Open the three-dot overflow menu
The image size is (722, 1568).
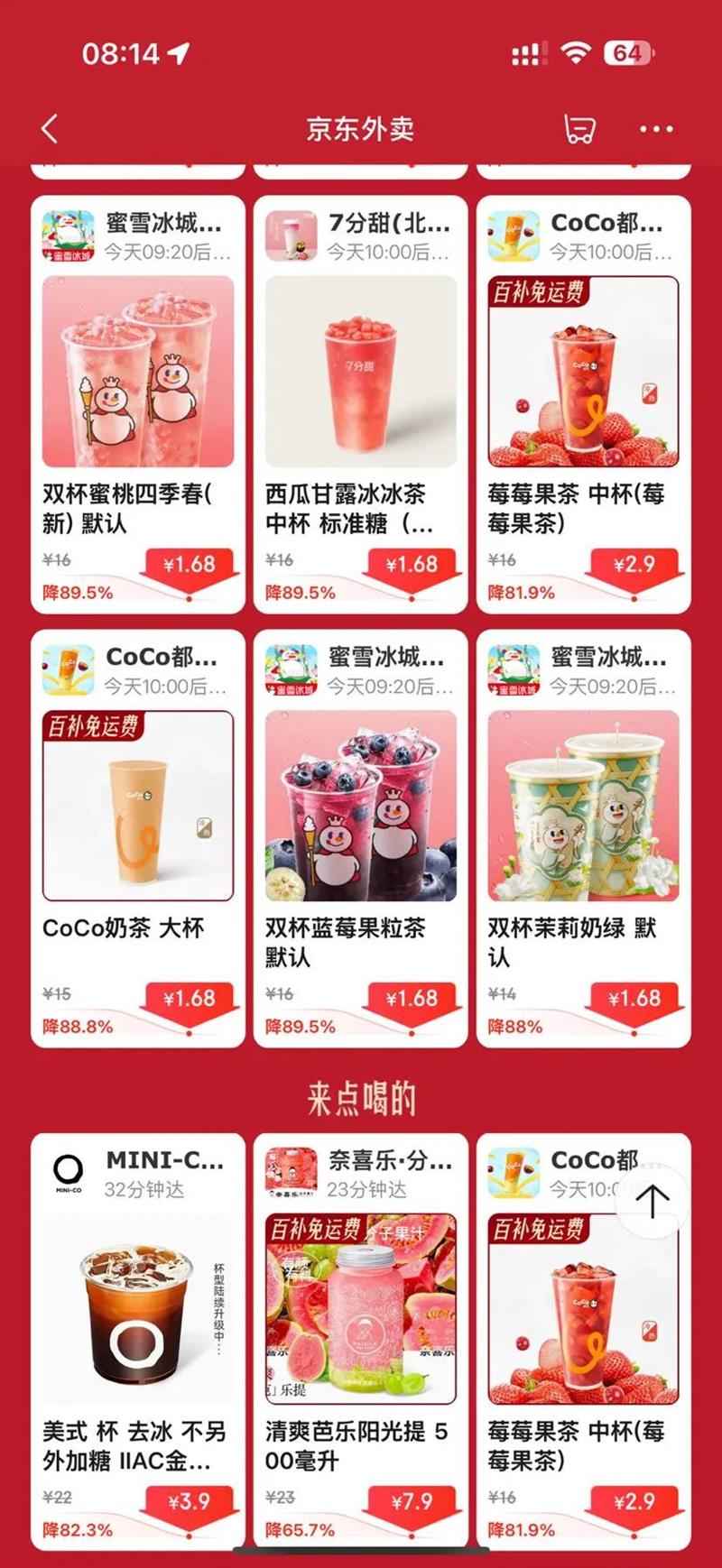pyautogui.click(x=656, y=129)
